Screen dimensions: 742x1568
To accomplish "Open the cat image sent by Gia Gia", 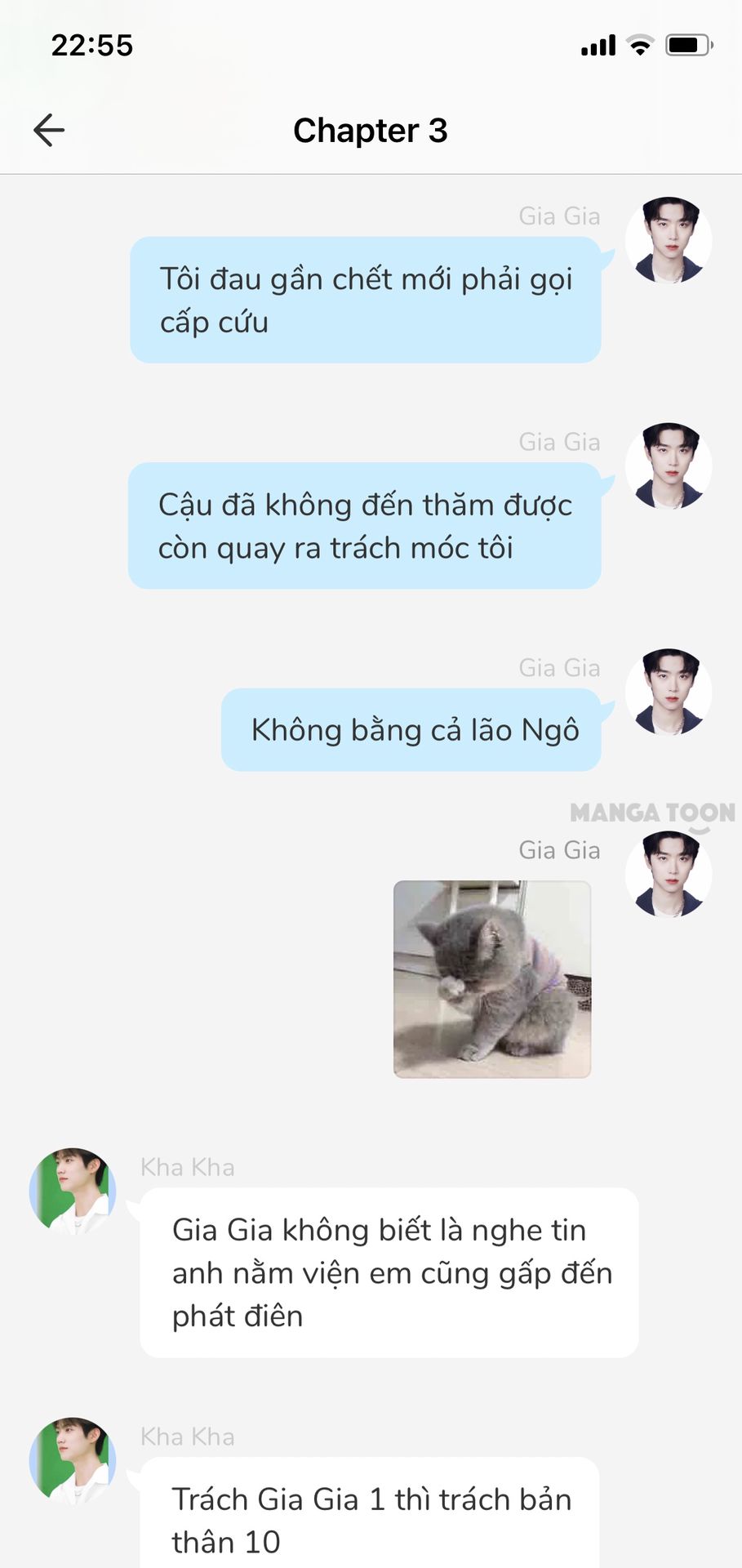I will [x=491, y=978].
